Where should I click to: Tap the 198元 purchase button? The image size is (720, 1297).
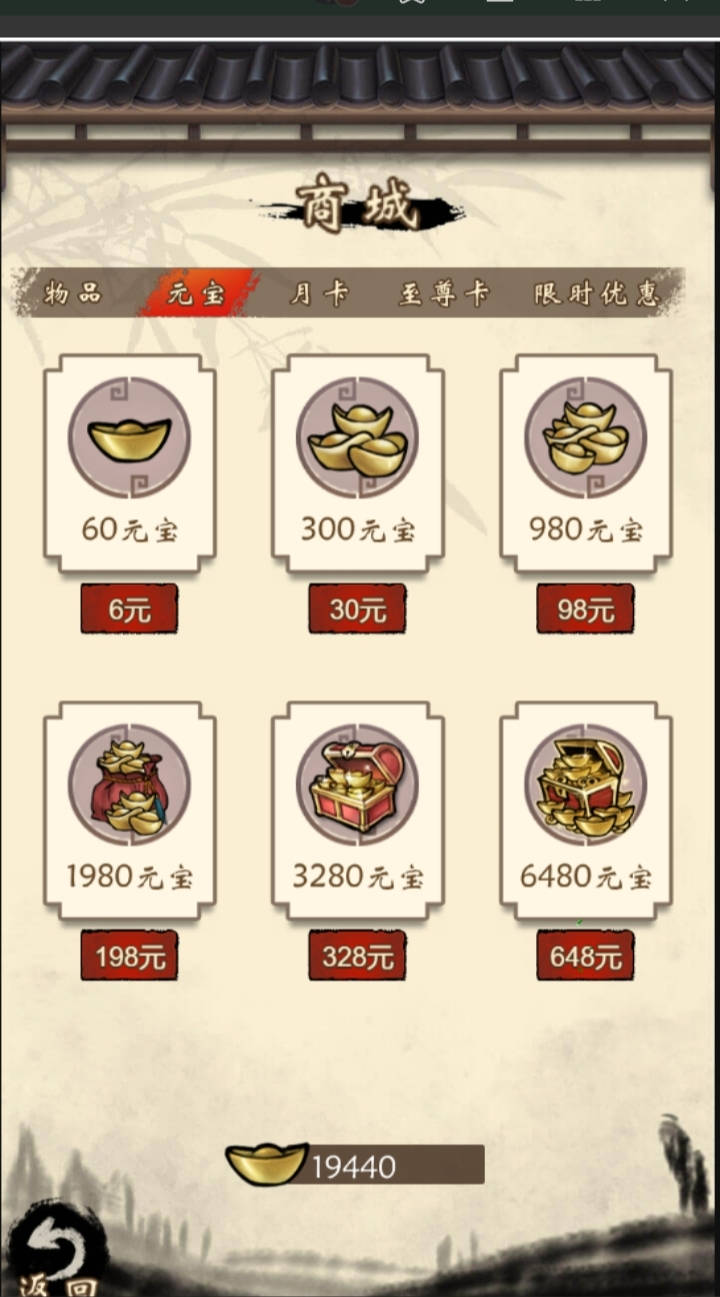pyautogui.click(x=129, y=955)
